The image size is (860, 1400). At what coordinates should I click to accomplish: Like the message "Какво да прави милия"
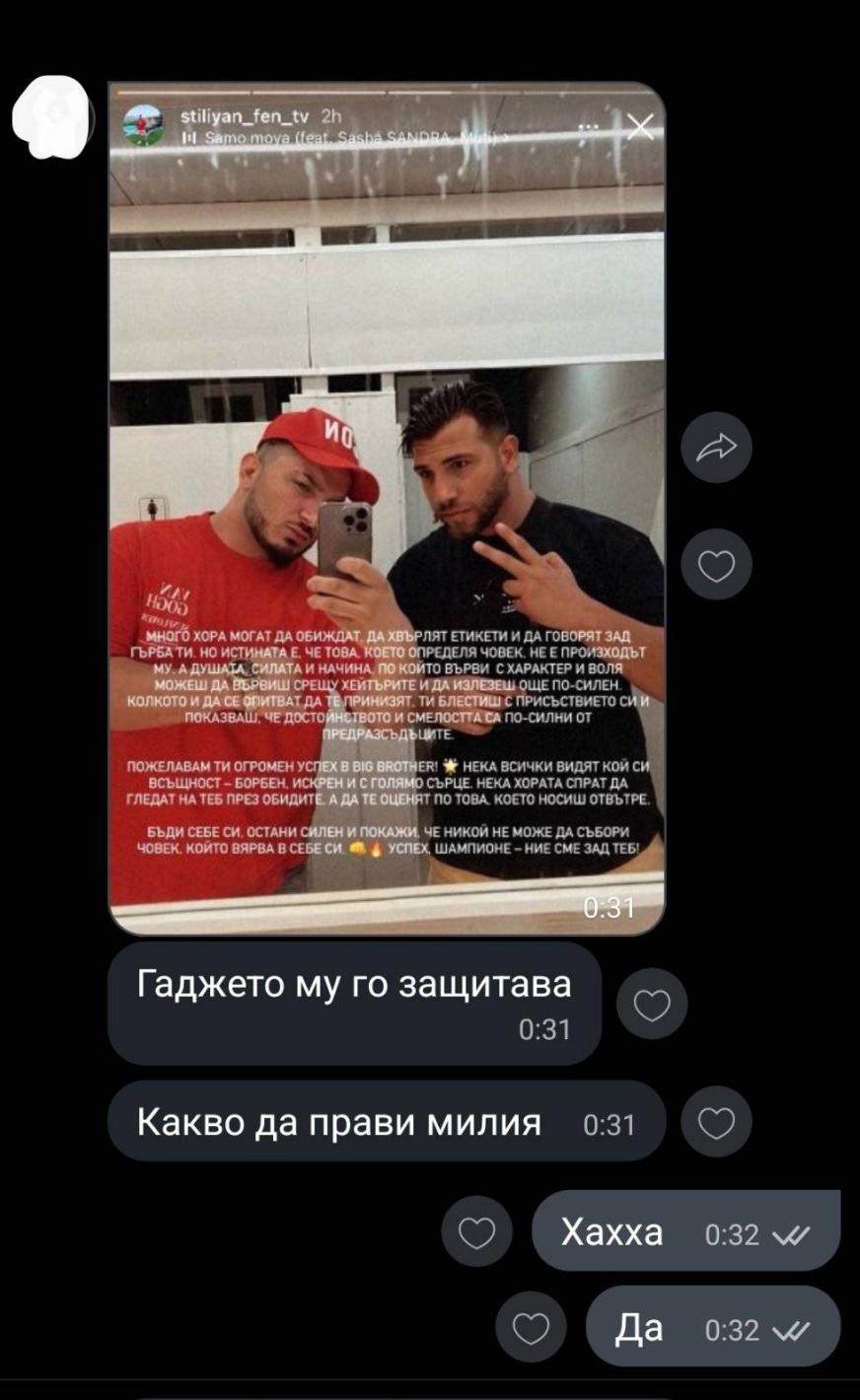[716, 1122]
